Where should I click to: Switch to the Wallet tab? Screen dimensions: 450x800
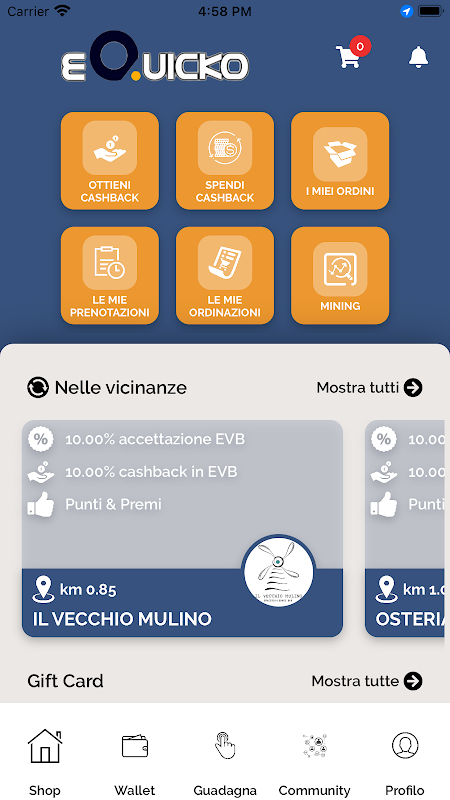[x=135, y=761]
